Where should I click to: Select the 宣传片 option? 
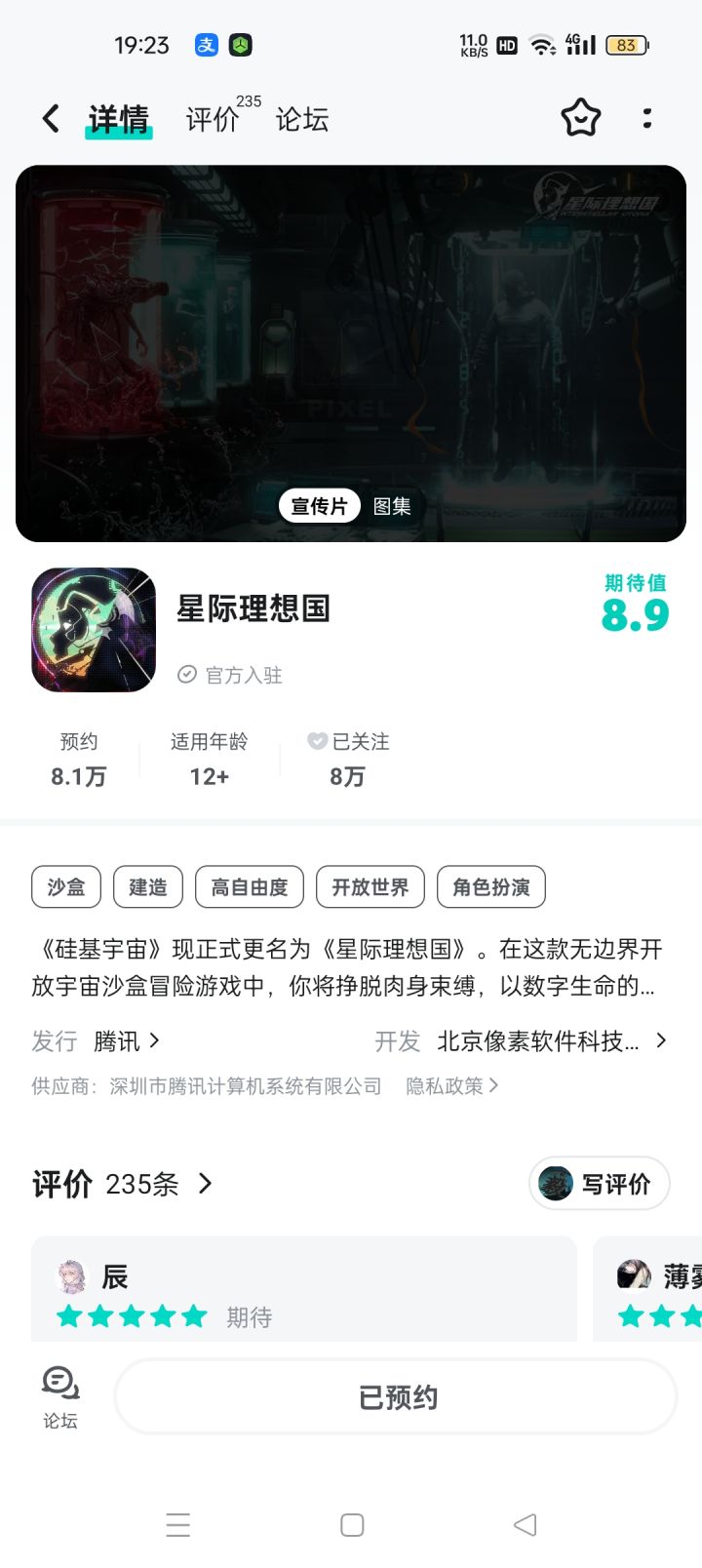[319, 506]
